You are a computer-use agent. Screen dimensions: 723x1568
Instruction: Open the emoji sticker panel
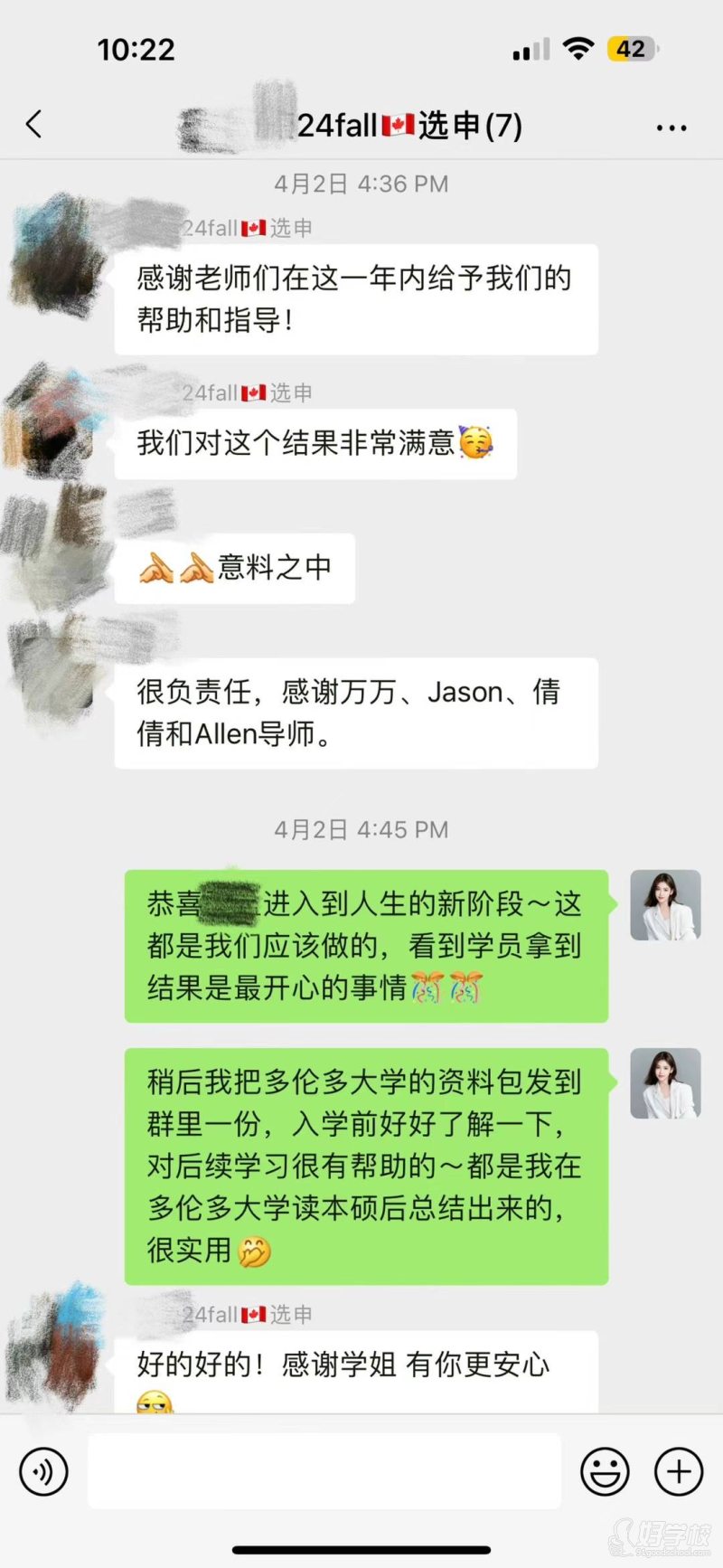click(x=605, y=1471)
